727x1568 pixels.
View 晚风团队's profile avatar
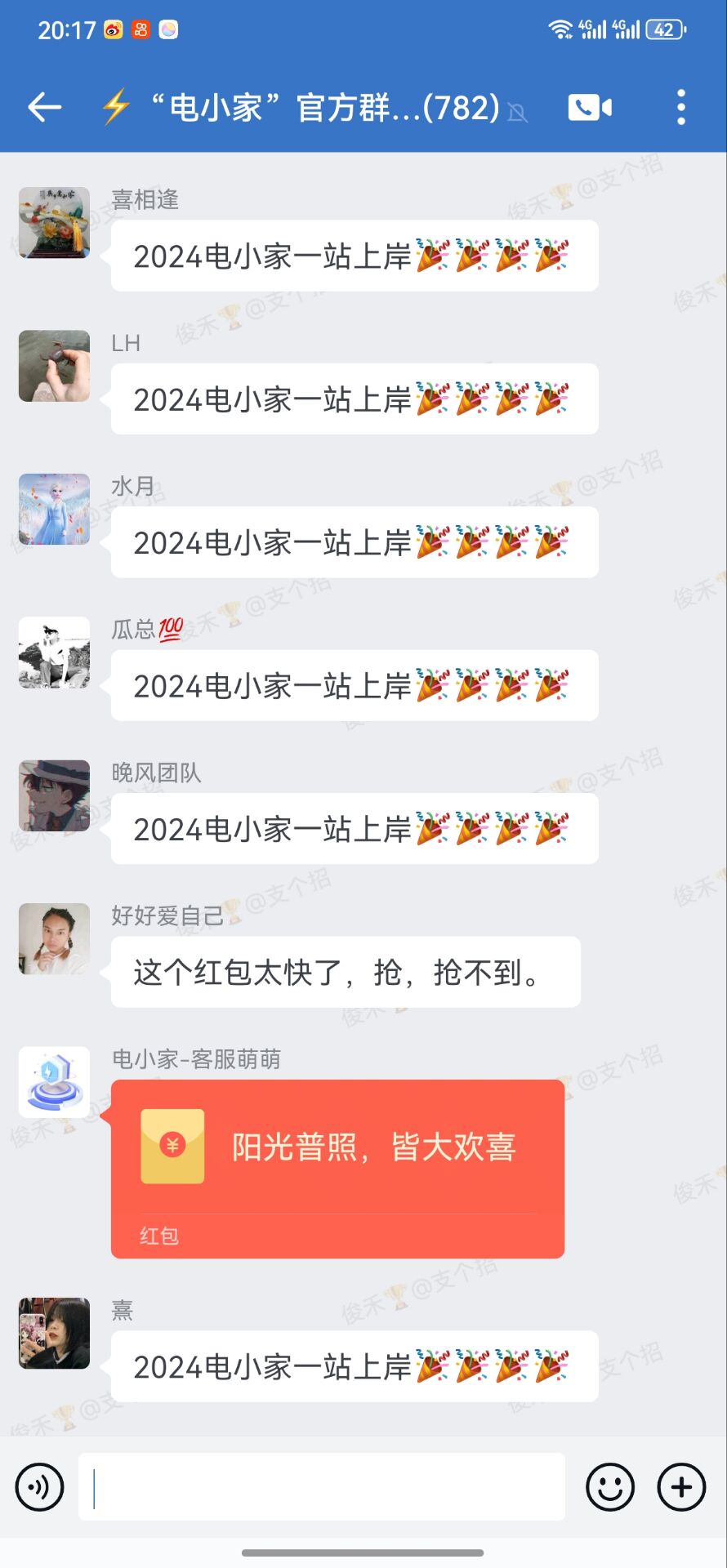(x=54, y=795)
